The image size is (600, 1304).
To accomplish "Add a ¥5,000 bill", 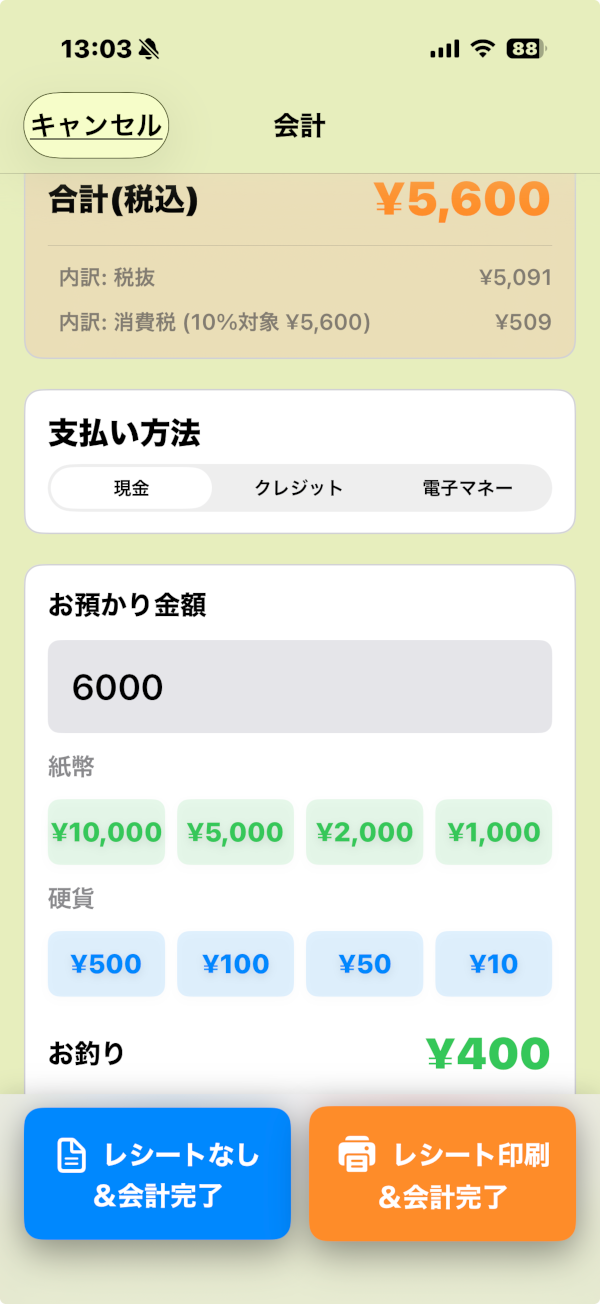I will (235, 832).
